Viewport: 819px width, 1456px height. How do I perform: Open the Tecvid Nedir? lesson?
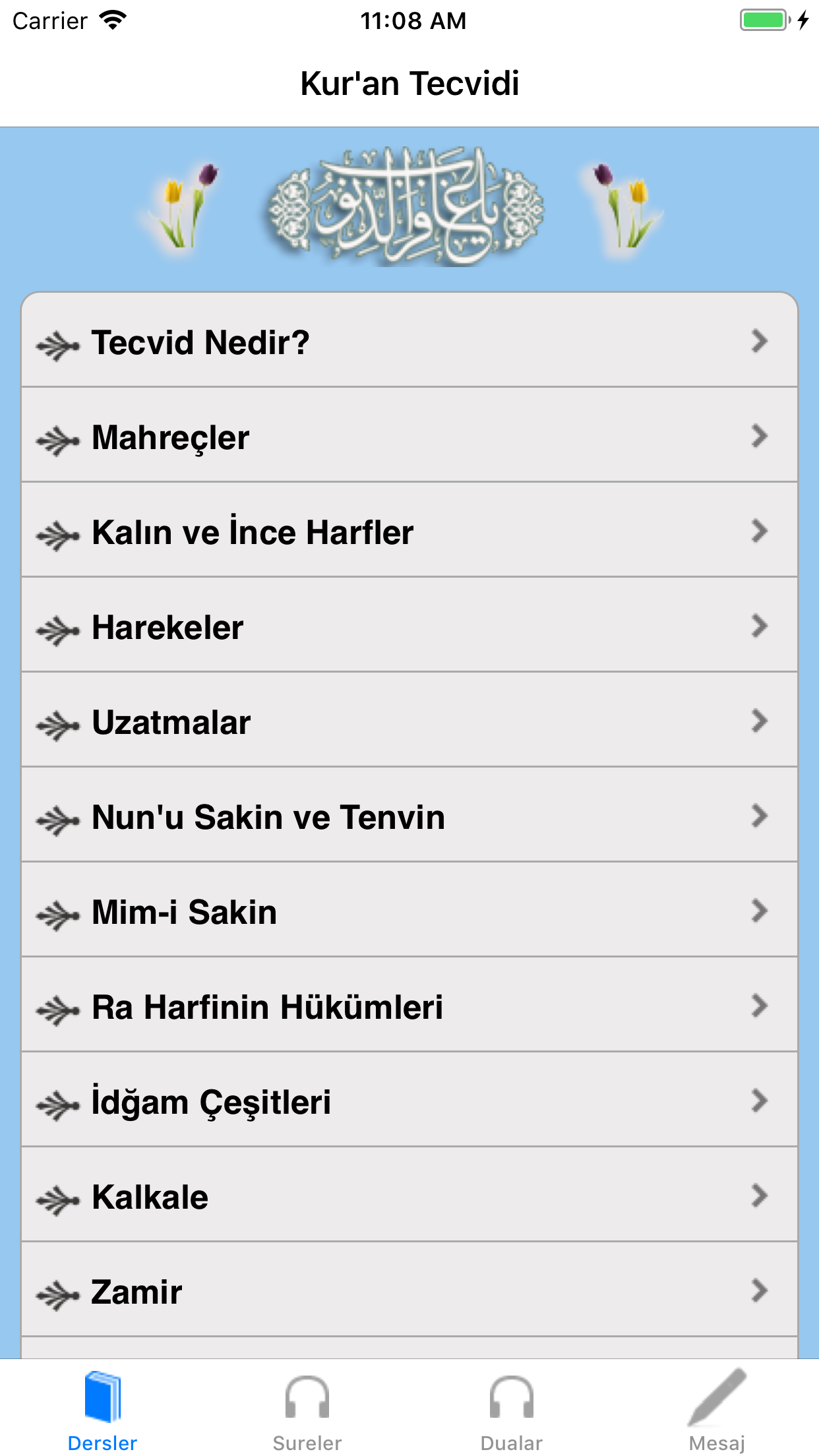pos(409,342)
